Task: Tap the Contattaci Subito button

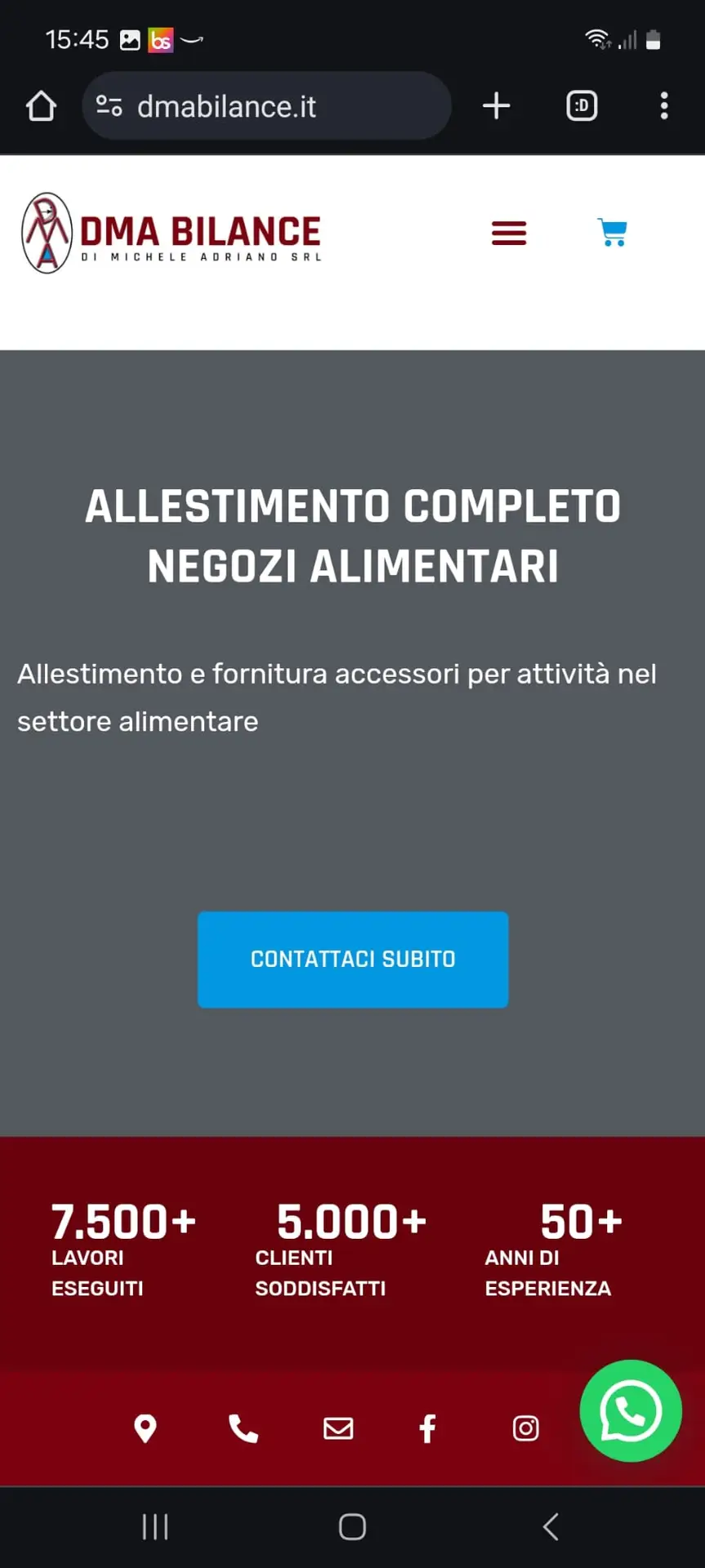Action: click(353, 960)
